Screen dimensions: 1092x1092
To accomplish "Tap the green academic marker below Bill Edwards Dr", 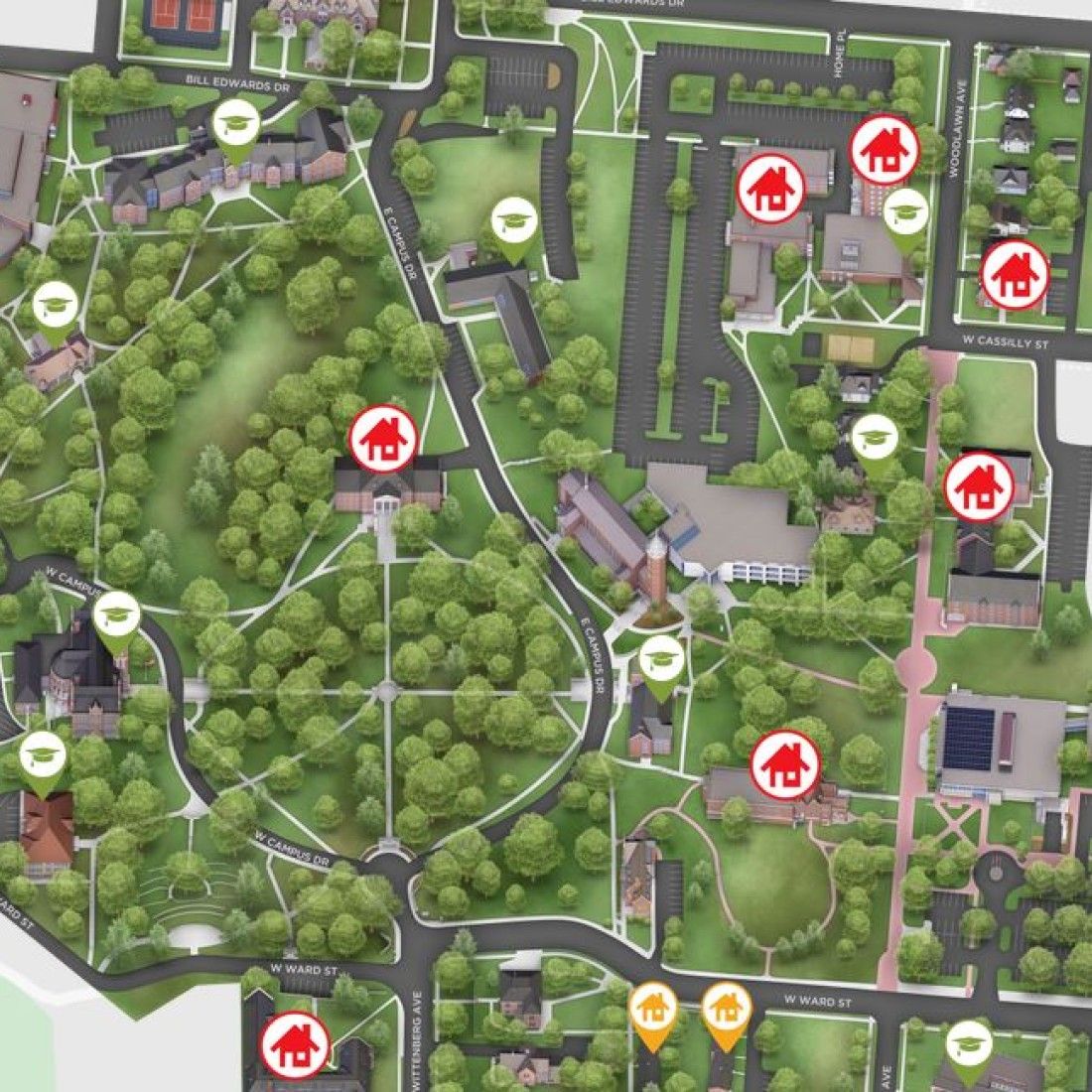I will tap(236, 125).
